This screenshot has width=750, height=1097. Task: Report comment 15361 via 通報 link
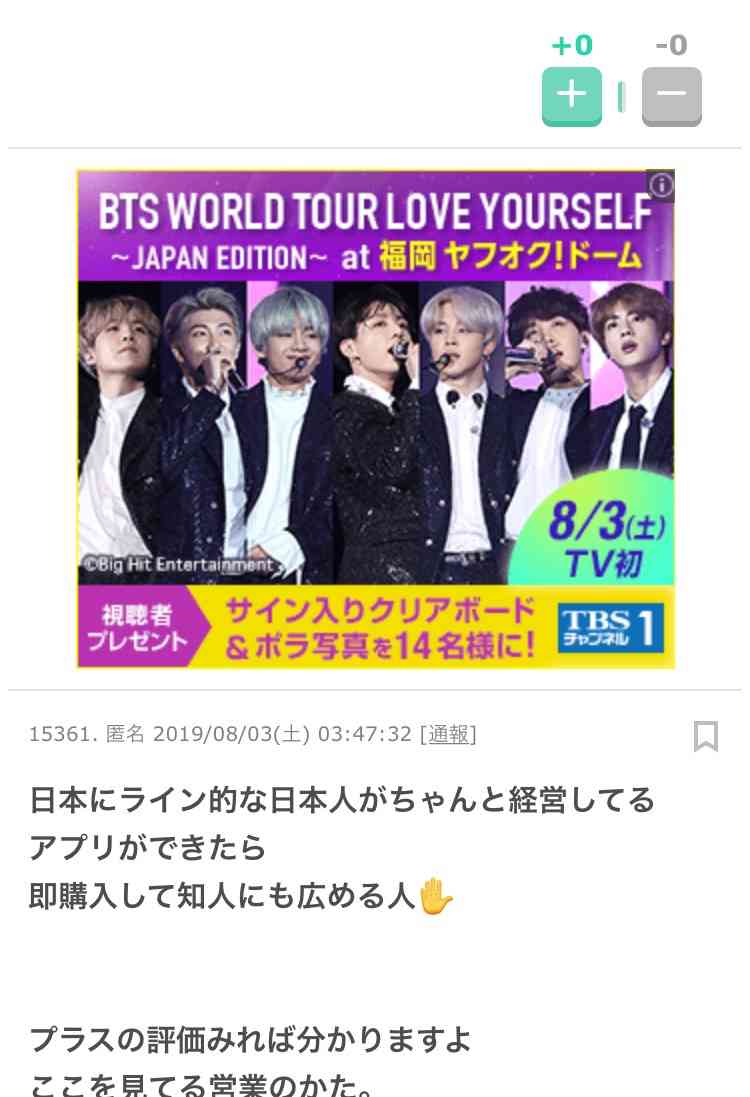click(448, 735)
